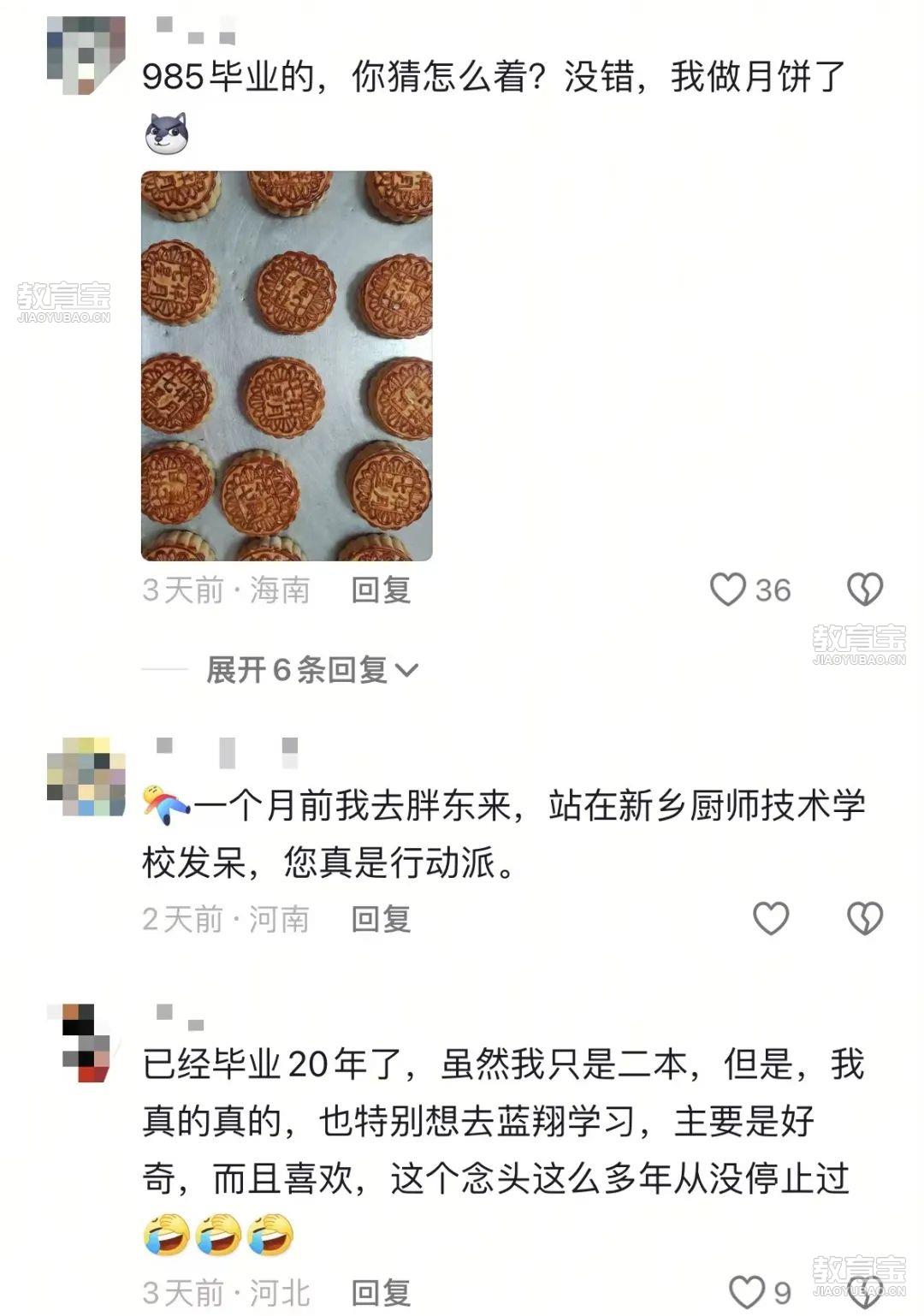
Task: Reply to the Henan user's comment
Action: click(381, 919)
